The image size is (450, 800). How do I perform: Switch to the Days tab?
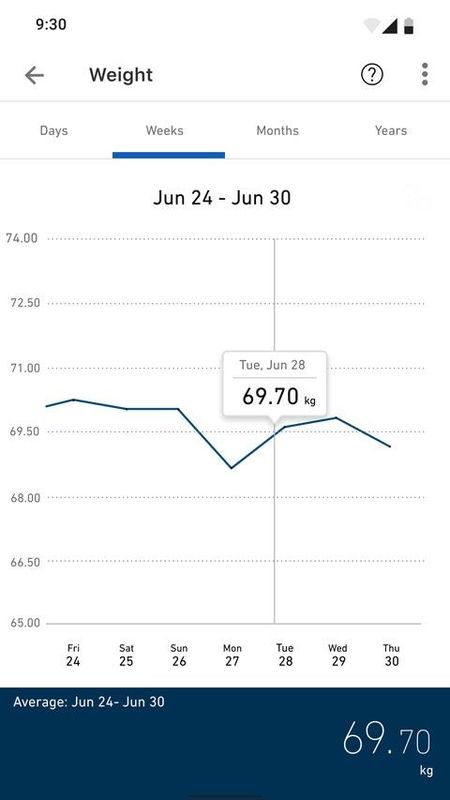pos(54,131)
